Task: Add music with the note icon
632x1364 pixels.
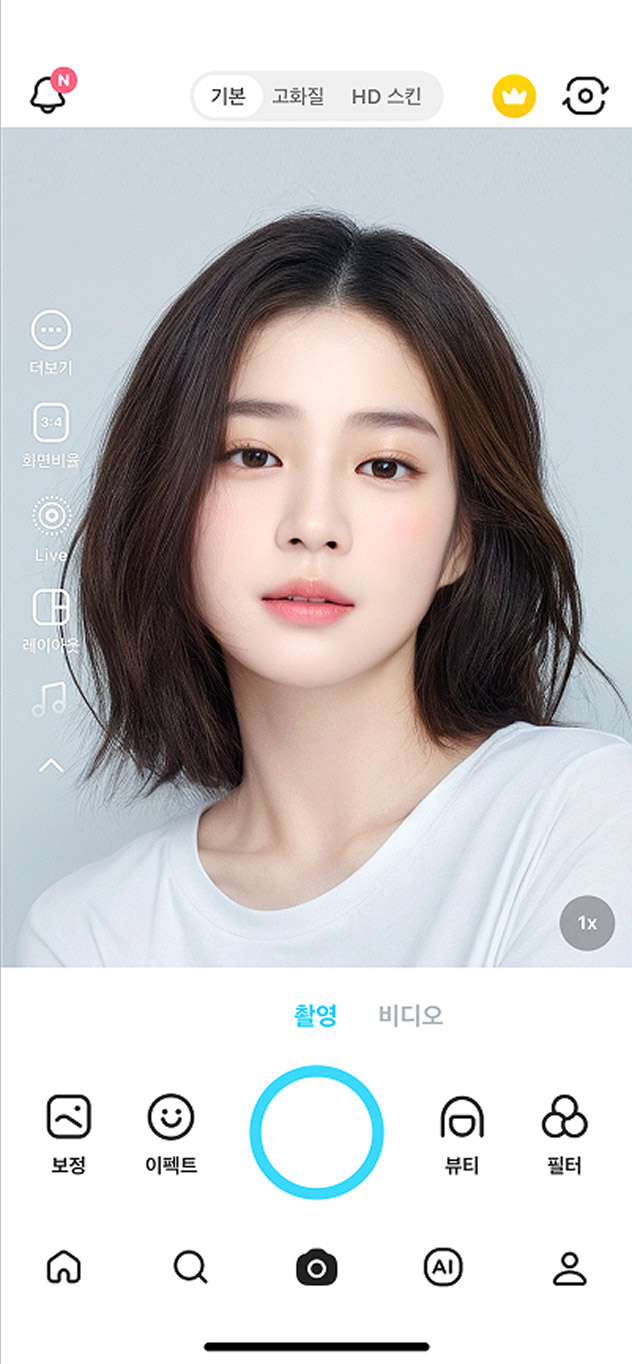Action: [x=49, y=699]
